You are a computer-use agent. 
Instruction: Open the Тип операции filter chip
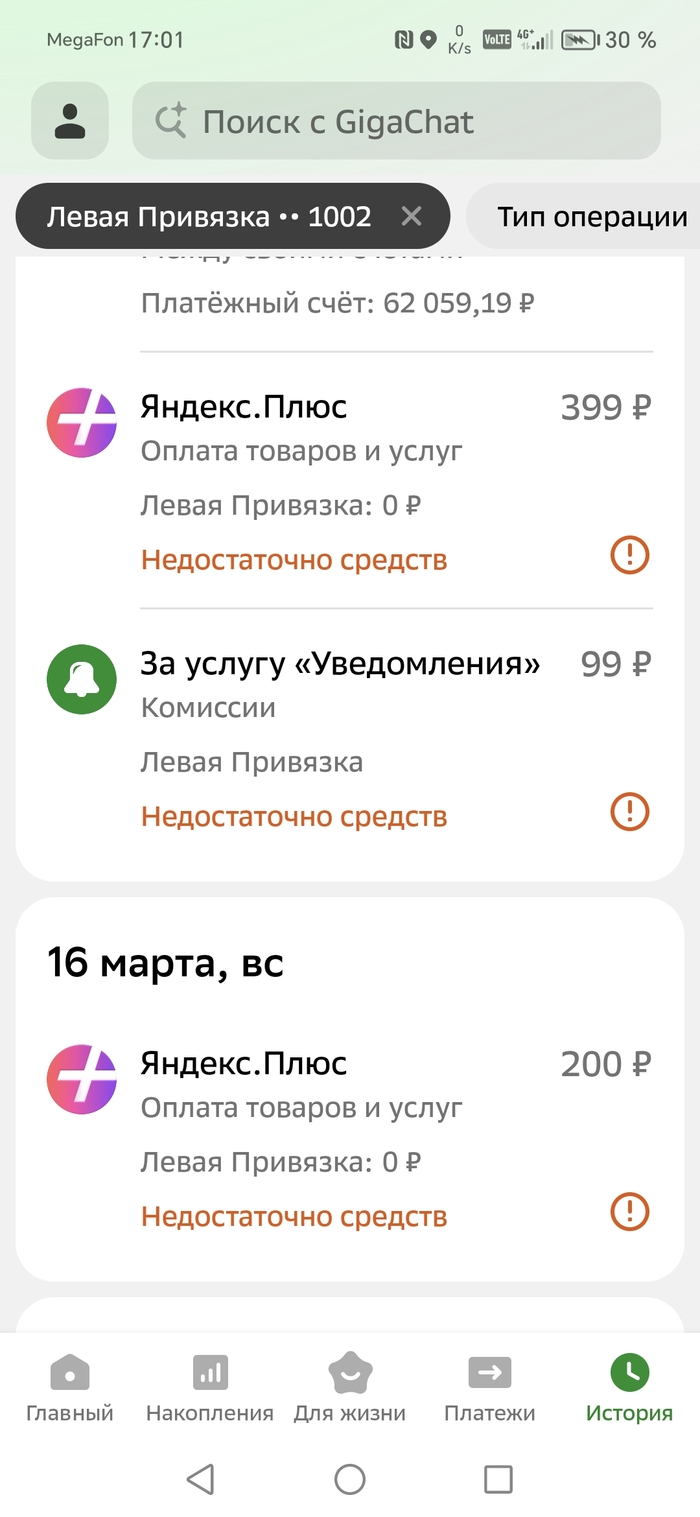[x=592, y=217]
